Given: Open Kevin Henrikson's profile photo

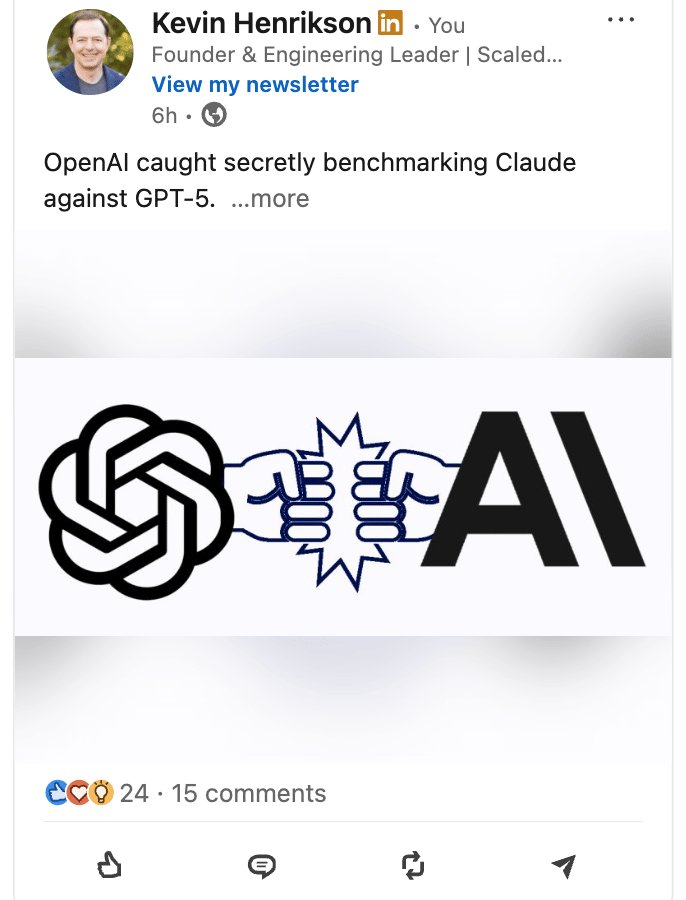Looking at the screenshot, I should click(92, 50).
